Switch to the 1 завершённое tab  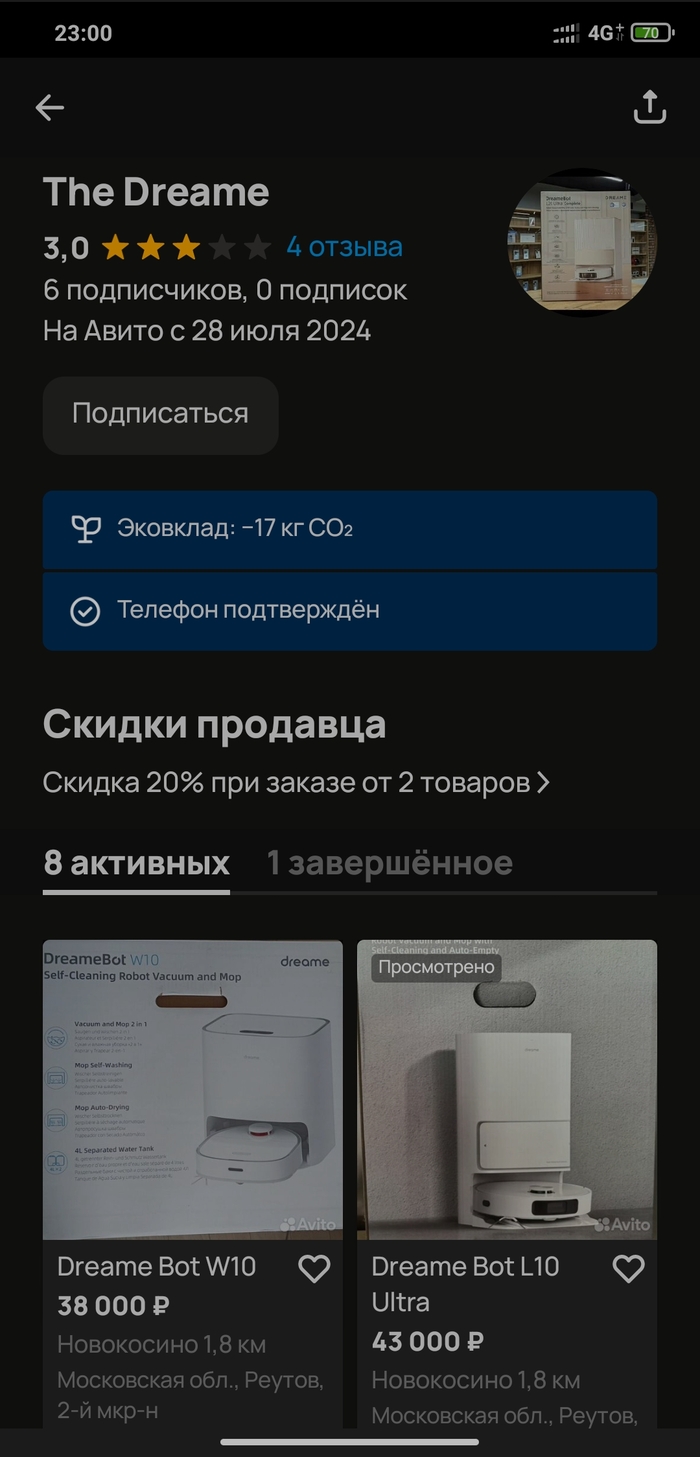click(389, 863)
